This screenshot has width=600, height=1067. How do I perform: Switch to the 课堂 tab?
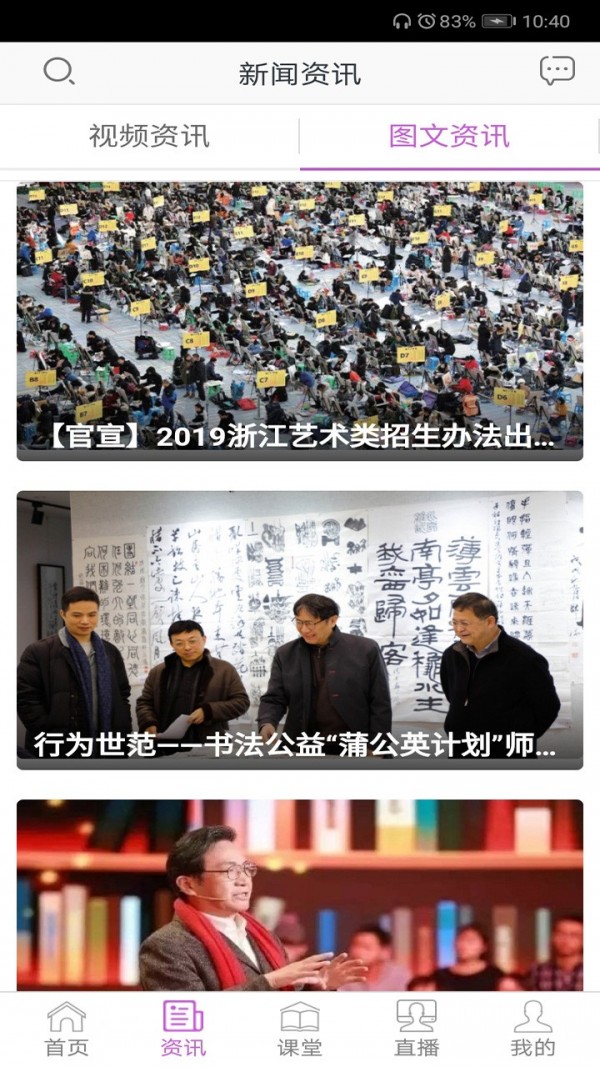pyautogui.click(x=299, y=1029)
